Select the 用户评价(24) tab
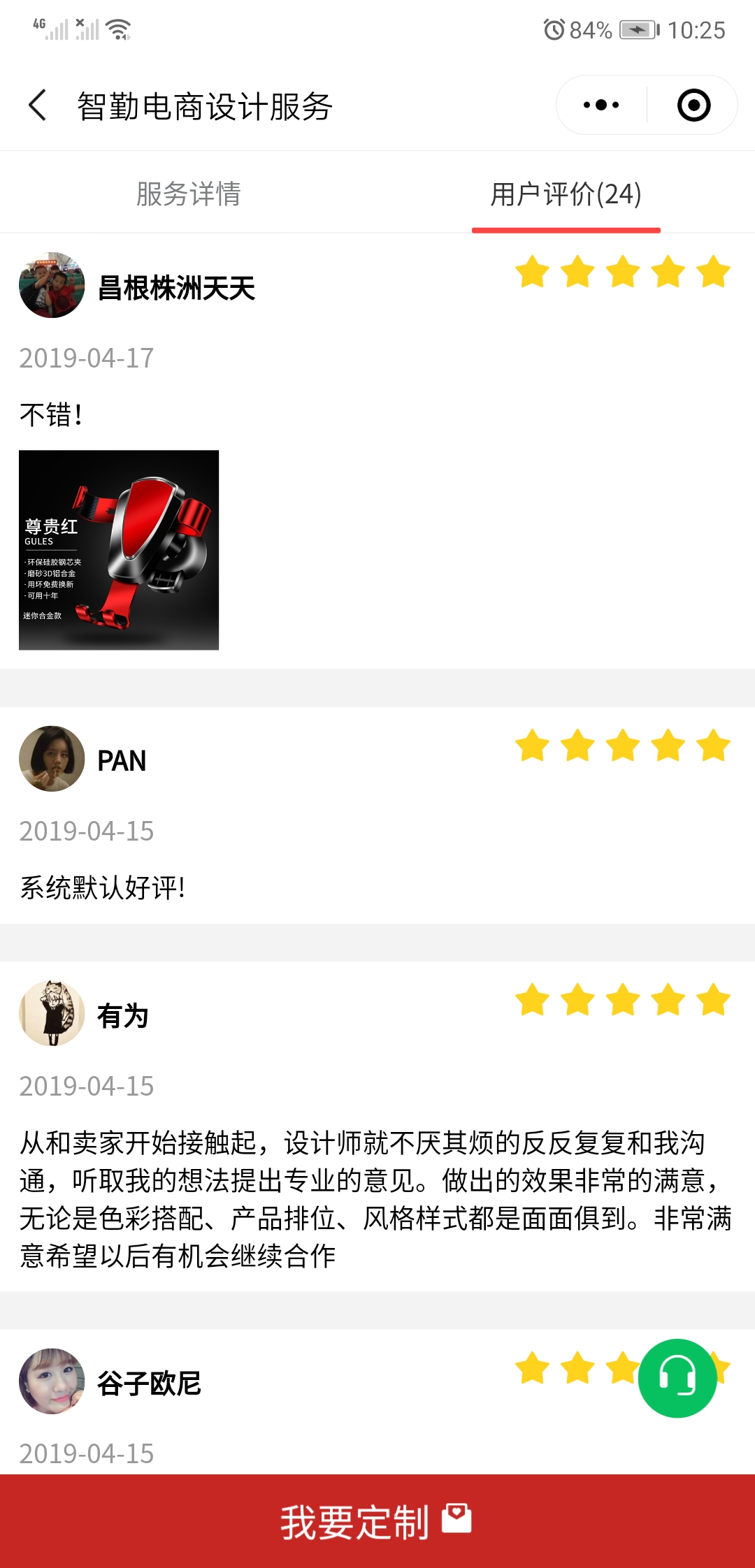This screenshot has width=755, height=1568. 566,194
